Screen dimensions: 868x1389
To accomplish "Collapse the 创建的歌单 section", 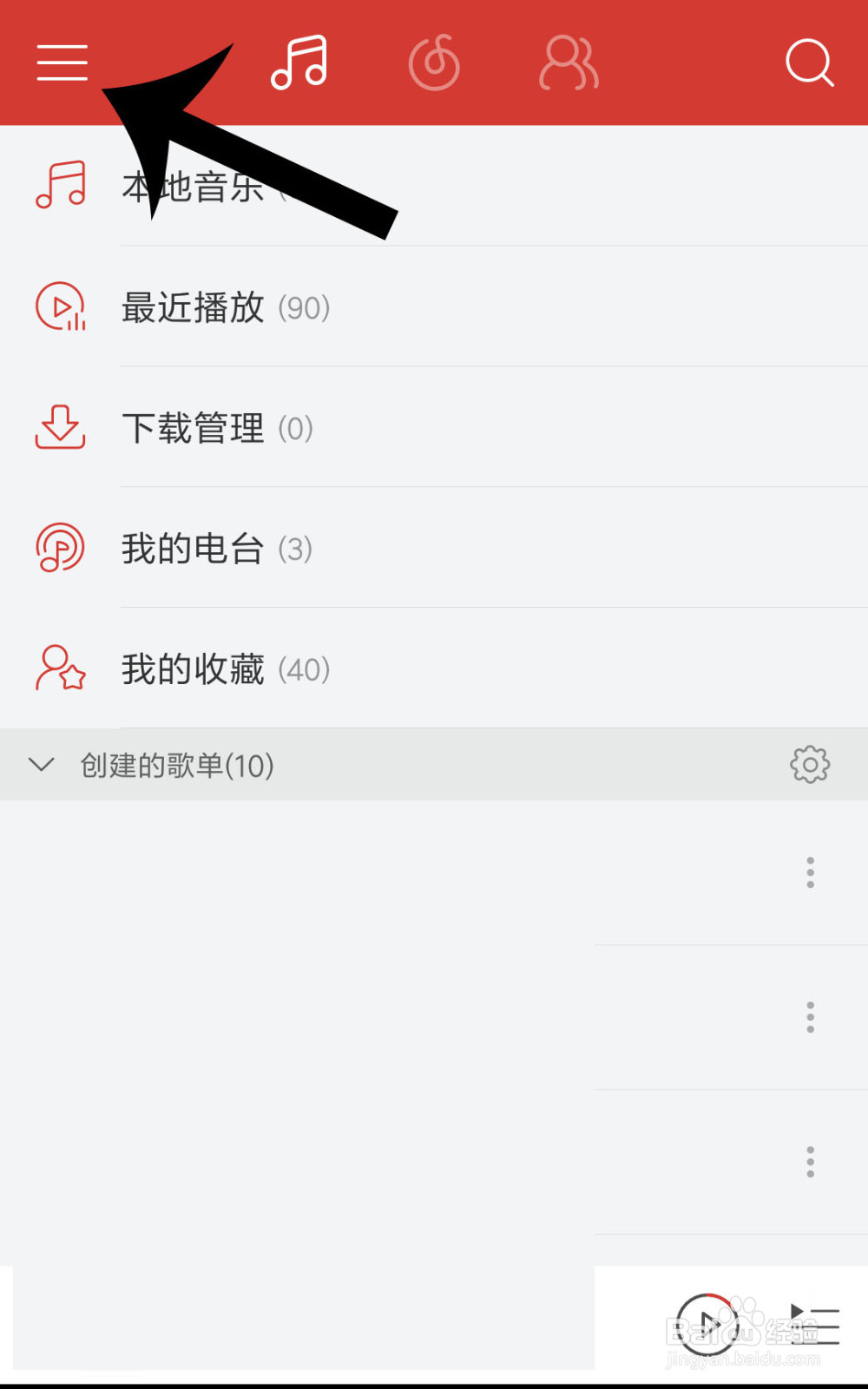I will pyautogui.click(x=42, y=765).
